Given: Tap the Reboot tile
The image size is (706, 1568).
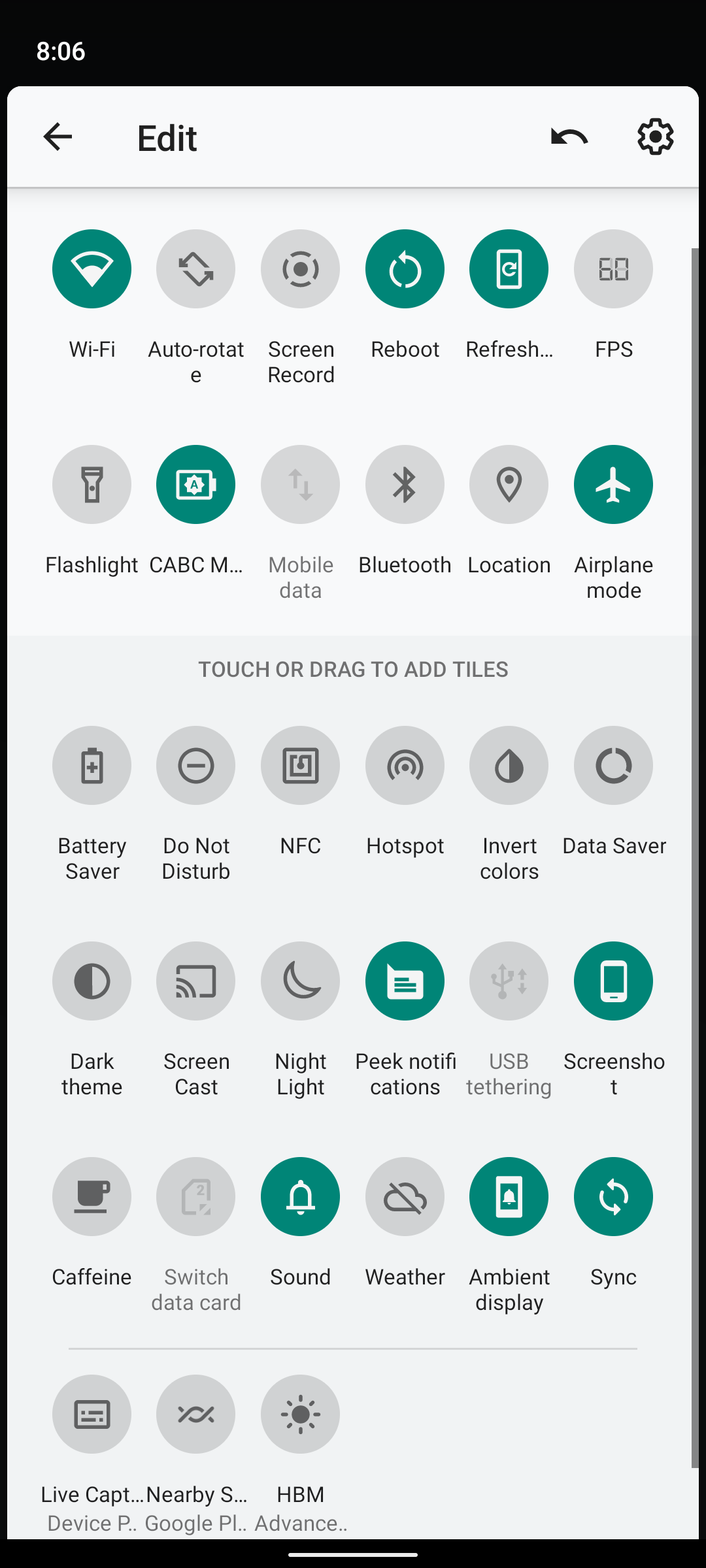Looking at the screenshot, I should pyautogui.click(x=405, y=269).
